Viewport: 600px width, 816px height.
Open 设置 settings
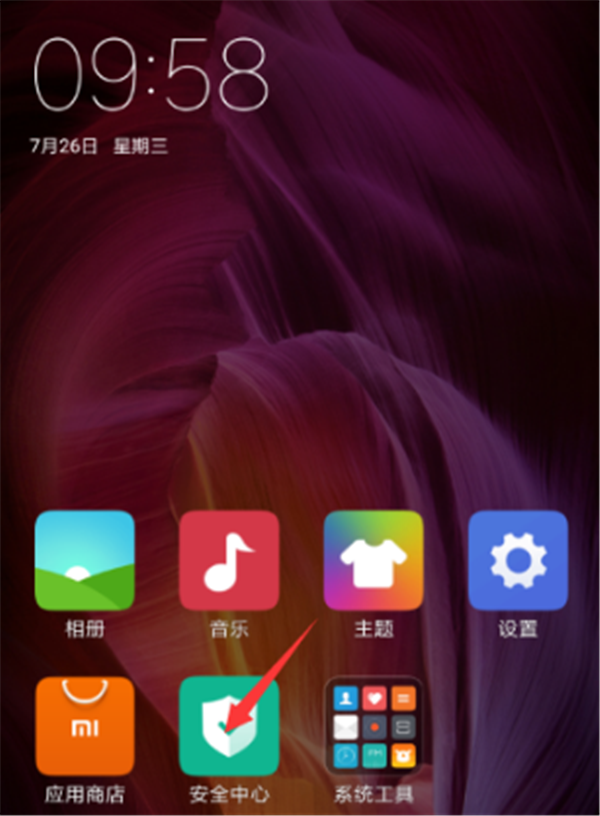tap(517, 560)
